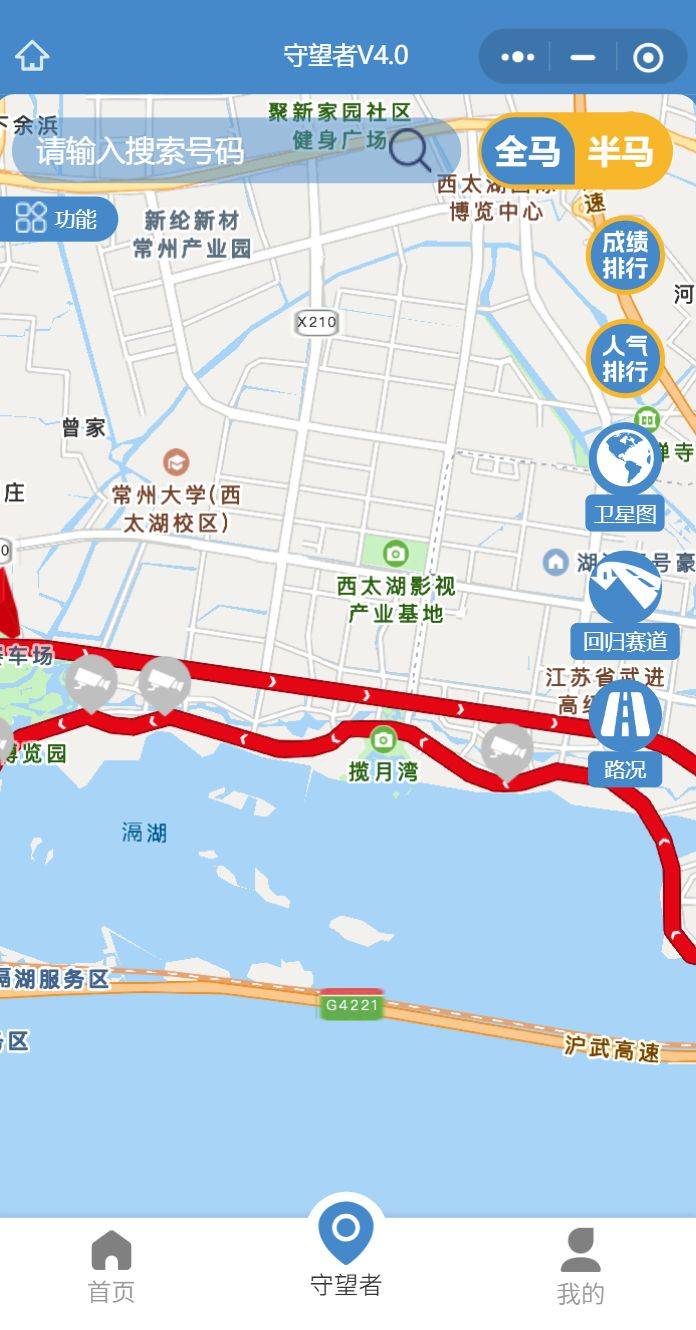The width and height of the screenshot is (696, 1330).
Task: Tap the magnifier search icon
Action: click(410, 151)
